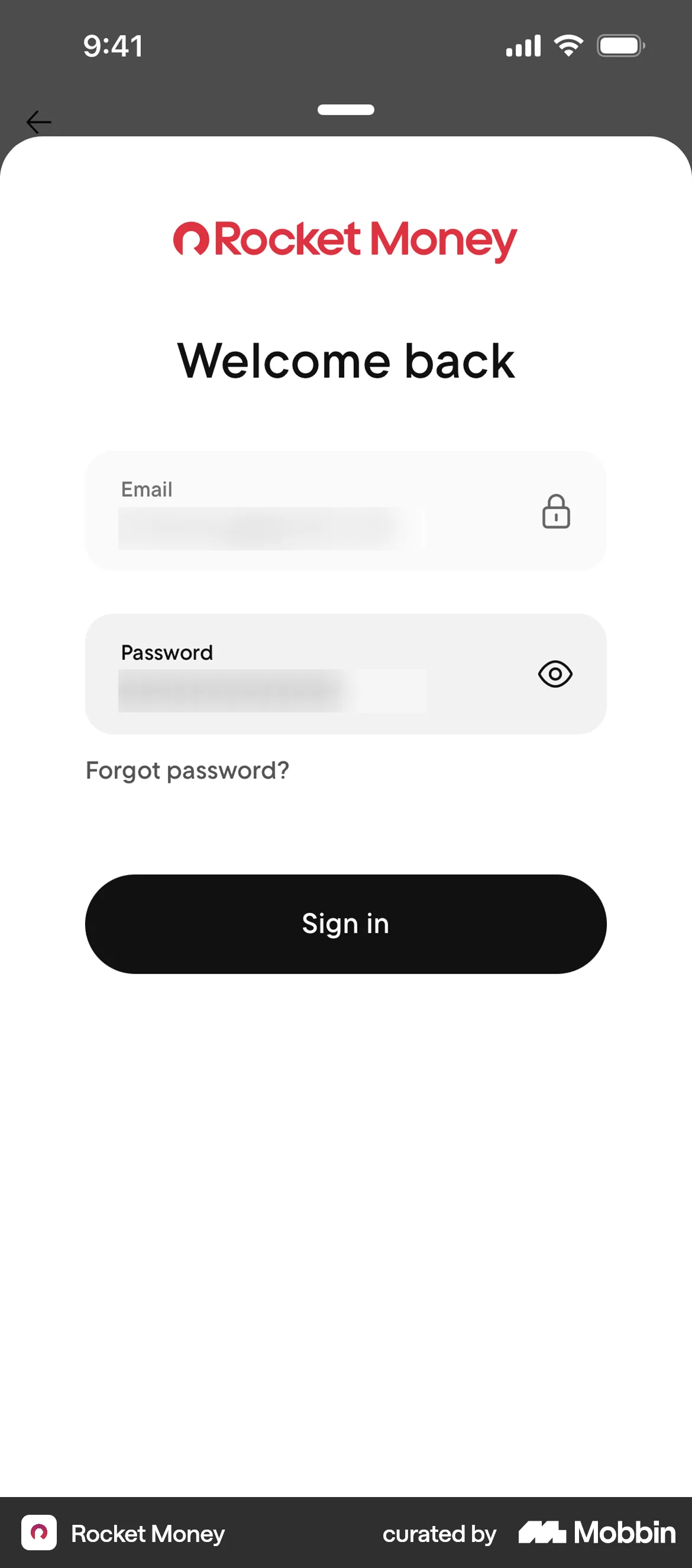Click the Rocket Money app icon in the footer
The width and height of the screenshot is (692, 1568).
pyautogui.click(x=40, y=1534)
